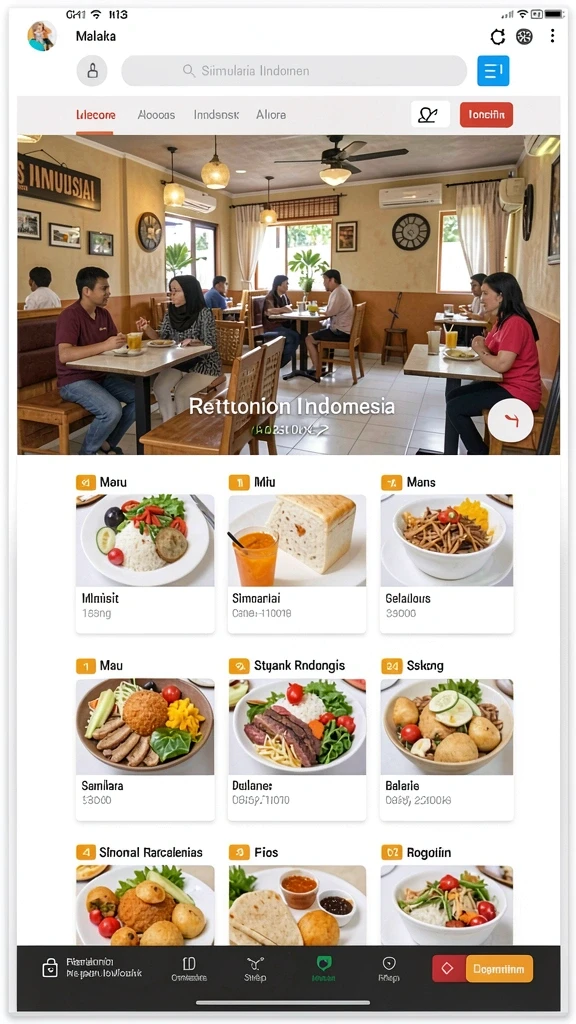Viewport: 576px width, 1024px height.
Task: Tap the lock icon left of search
Action: (92, 71)
